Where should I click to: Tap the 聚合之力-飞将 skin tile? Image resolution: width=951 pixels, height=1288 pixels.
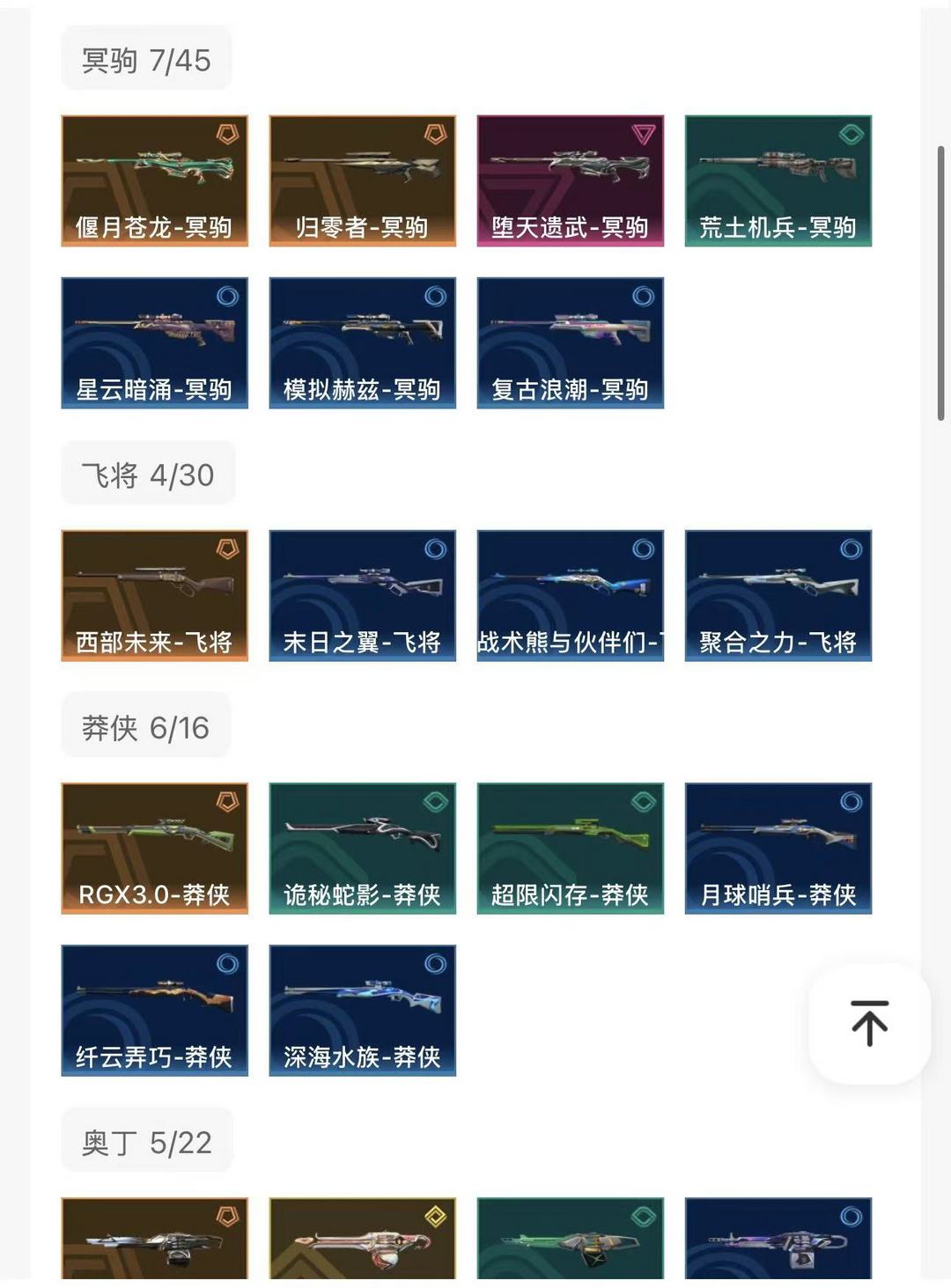778,596
